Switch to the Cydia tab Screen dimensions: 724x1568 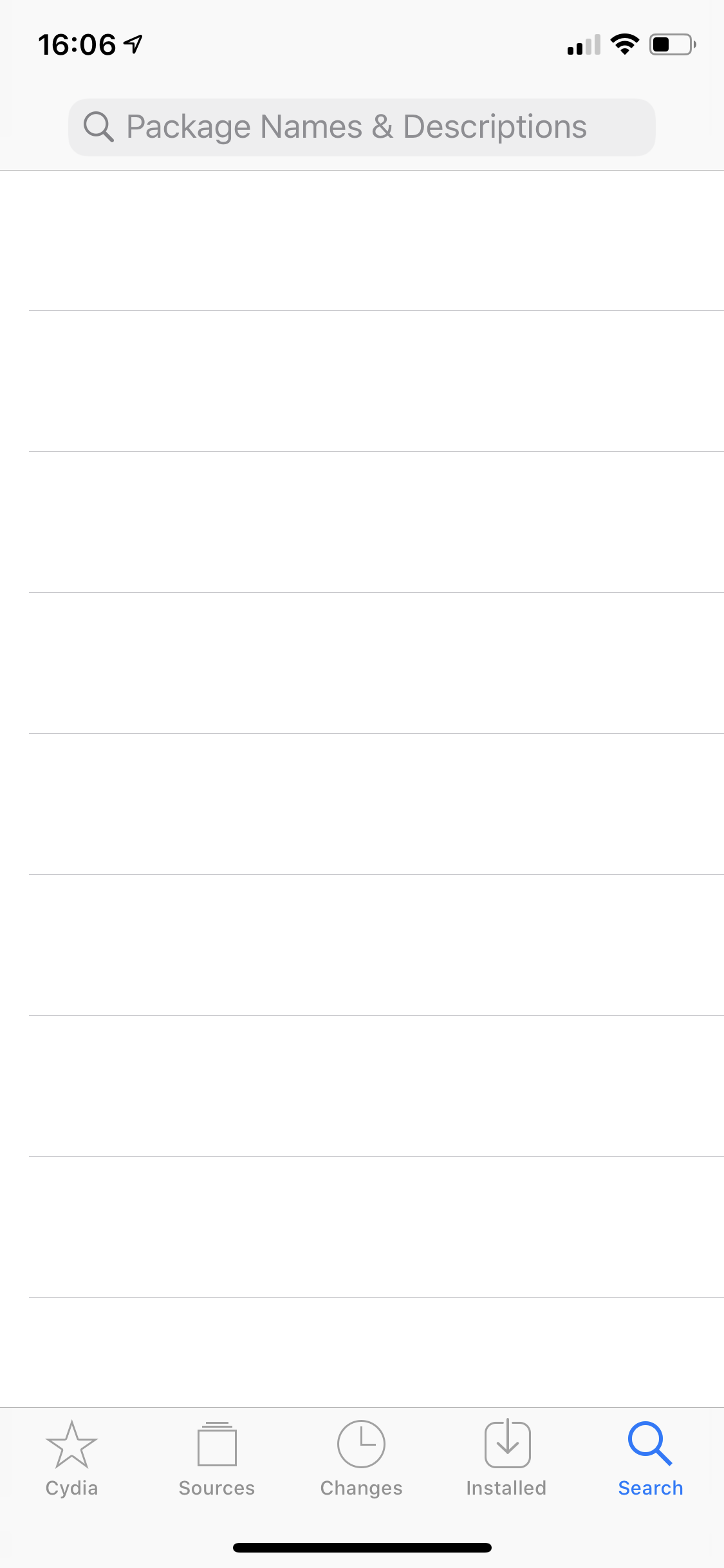click(x=71, y=1459)
